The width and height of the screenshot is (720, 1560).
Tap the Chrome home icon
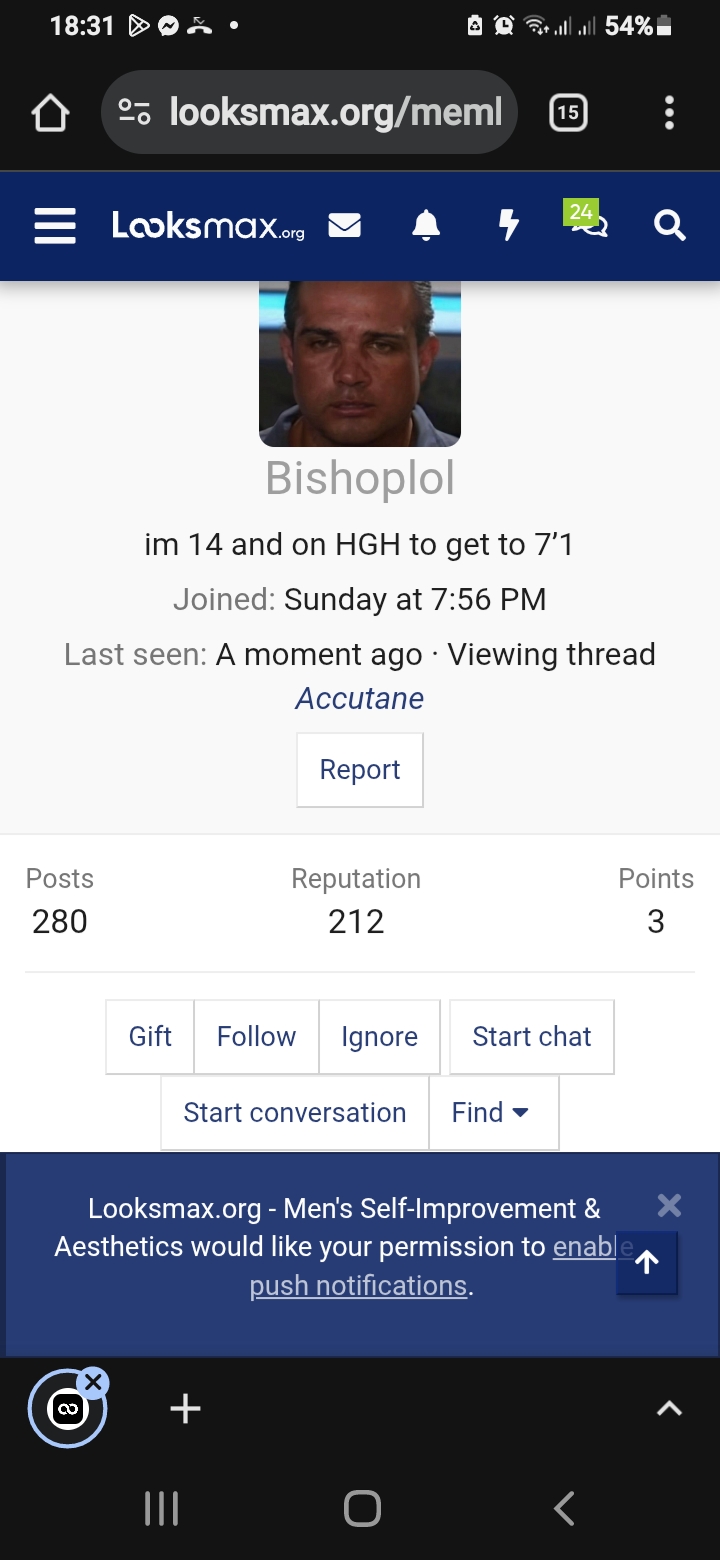(50, 112)
